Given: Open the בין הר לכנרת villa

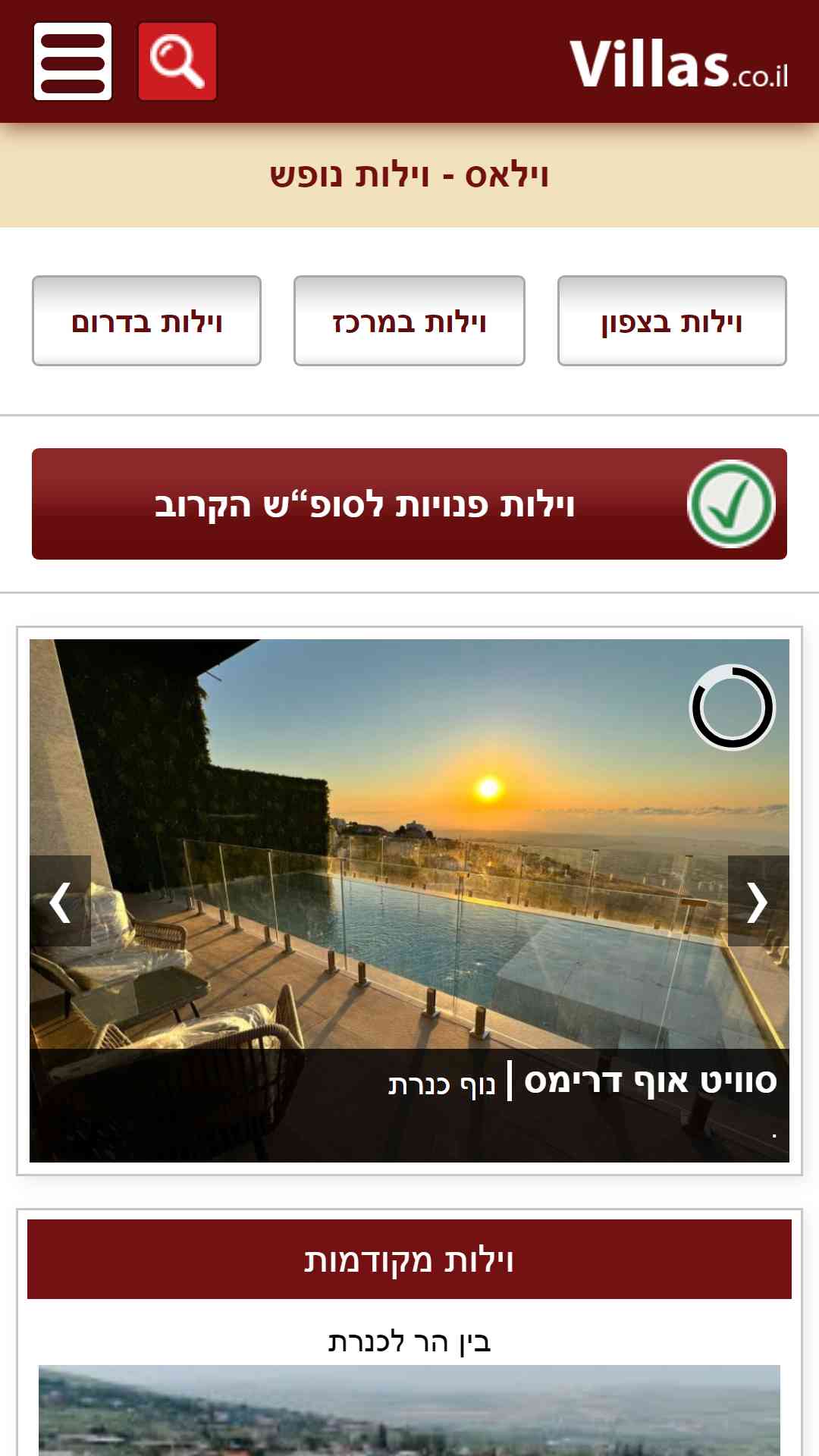Looking at the screenshot, I should coord(409,1341).
